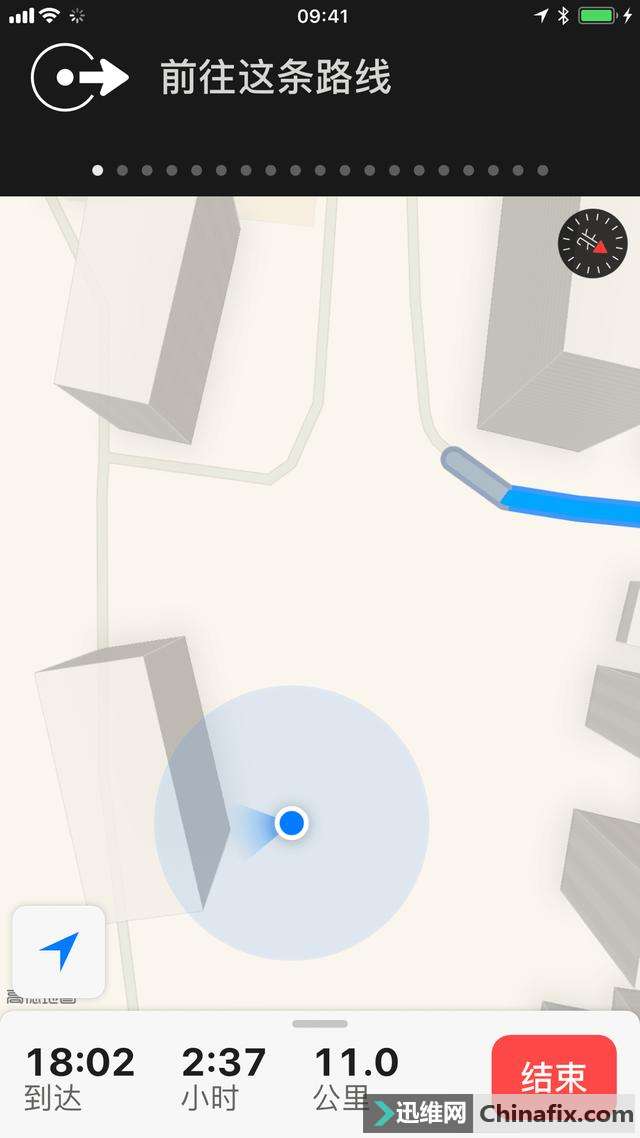The width and height of the screenshot is (640, 1138).
Task: Expand the route info card handle
Action: tap(320, 1024)
